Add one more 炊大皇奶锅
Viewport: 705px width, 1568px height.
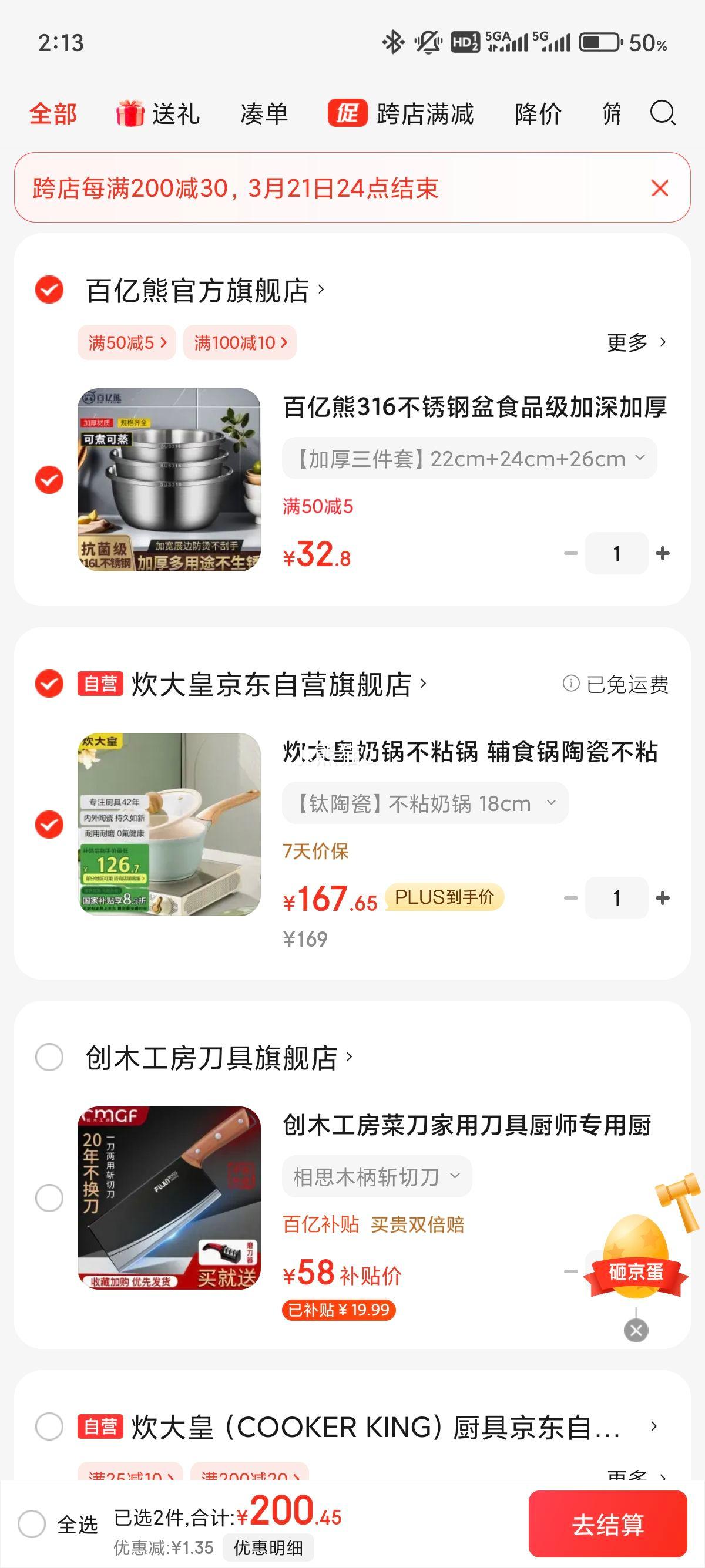point(662,898)
